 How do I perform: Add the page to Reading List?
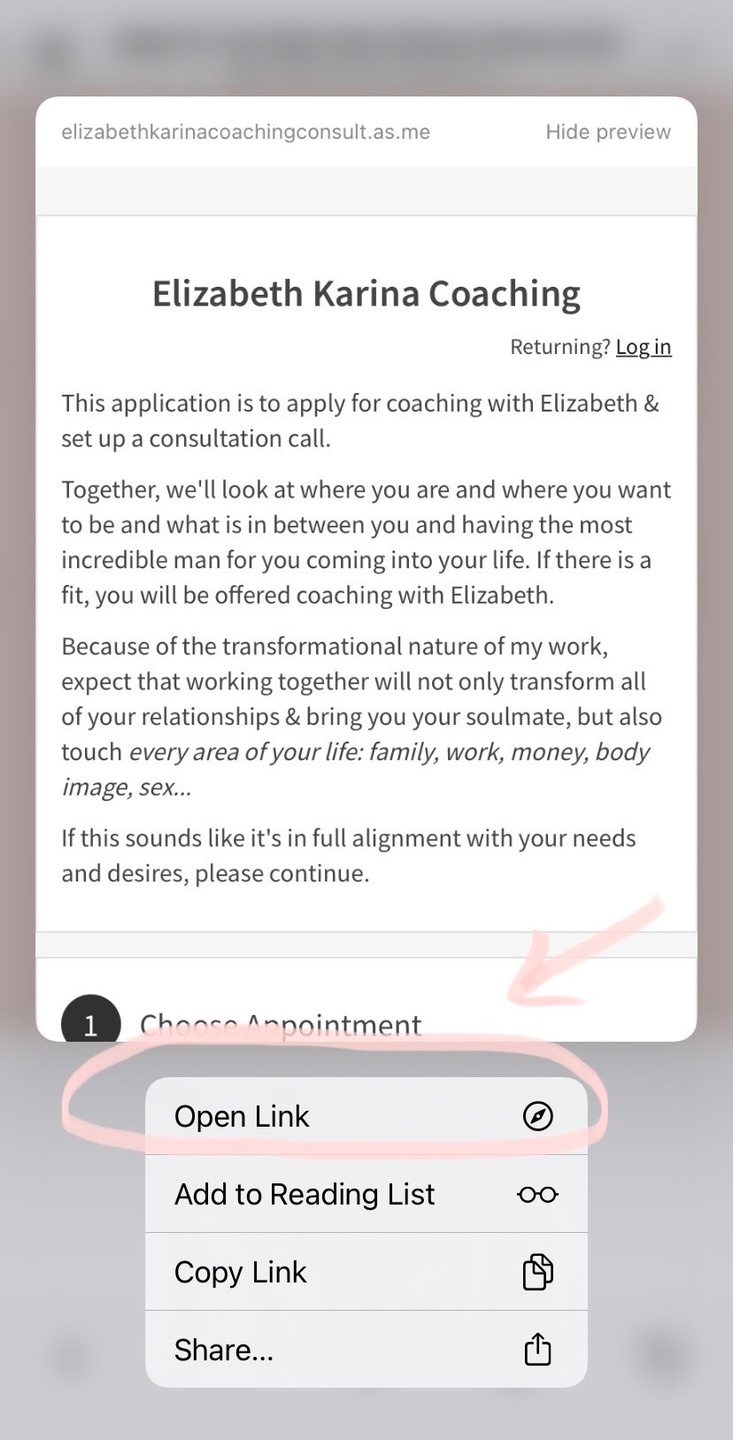tap(365, 1194)
